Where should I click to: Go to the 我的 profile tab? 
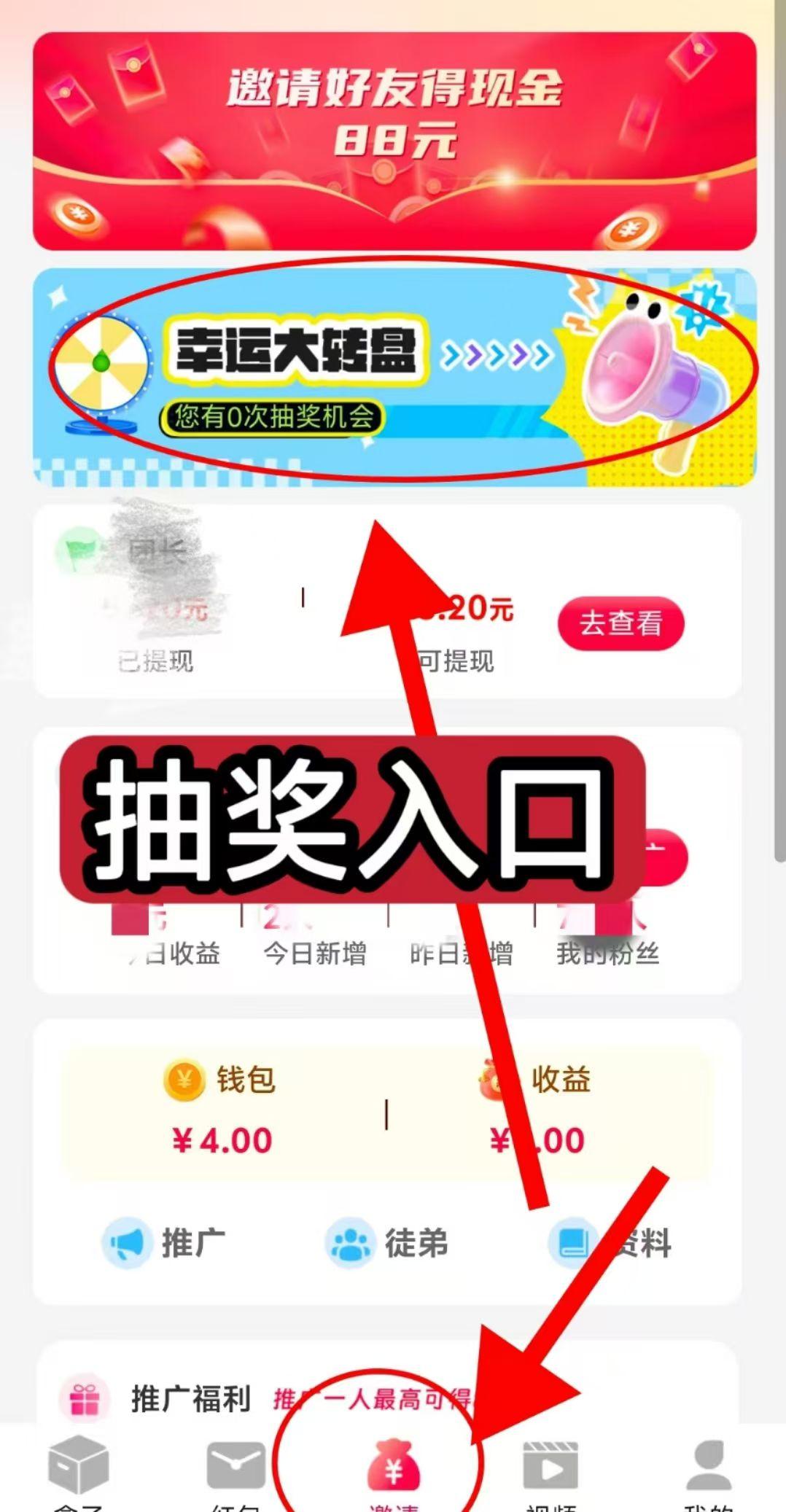(708, 1473)
